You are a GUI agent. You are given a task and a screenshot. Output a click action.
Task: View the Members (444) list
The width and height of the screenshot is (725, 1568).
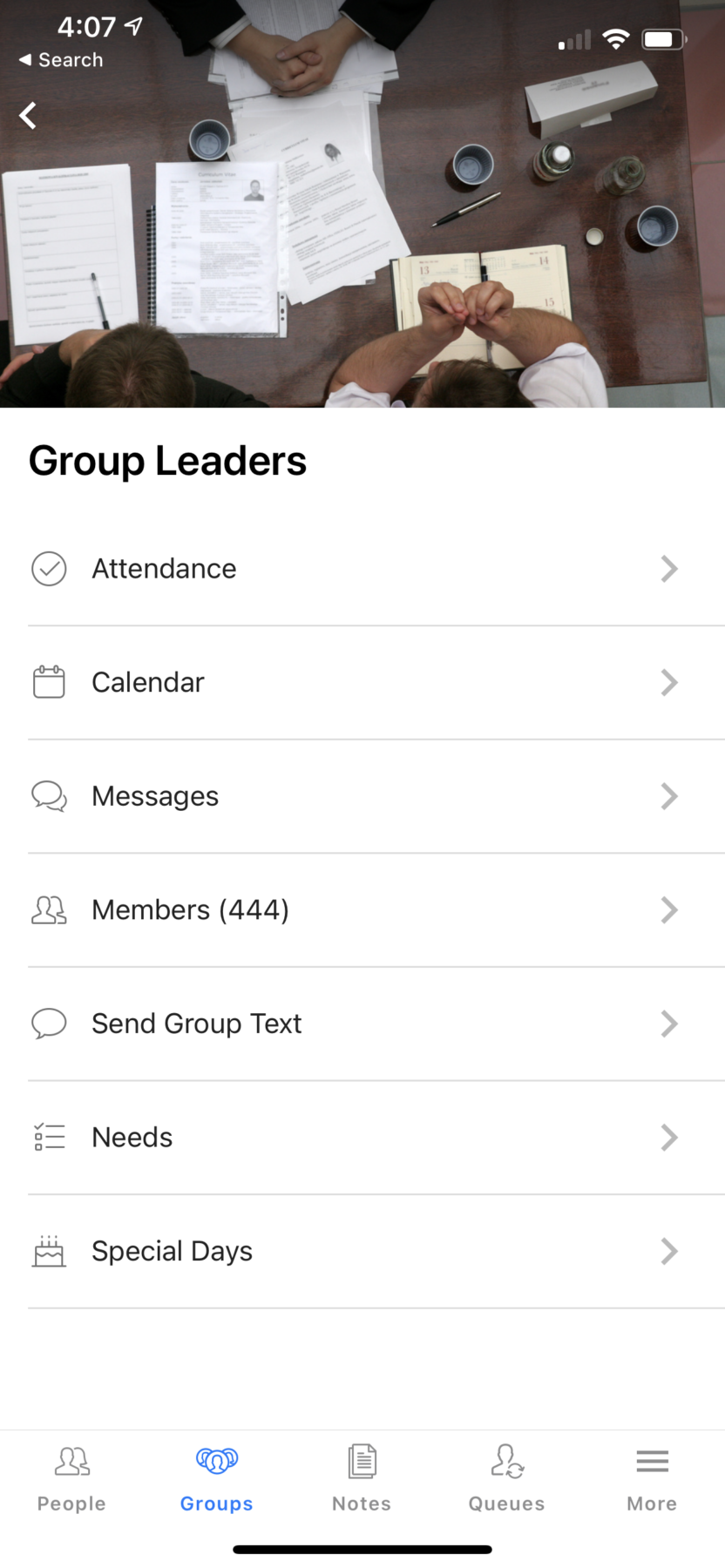pos(362,910)
